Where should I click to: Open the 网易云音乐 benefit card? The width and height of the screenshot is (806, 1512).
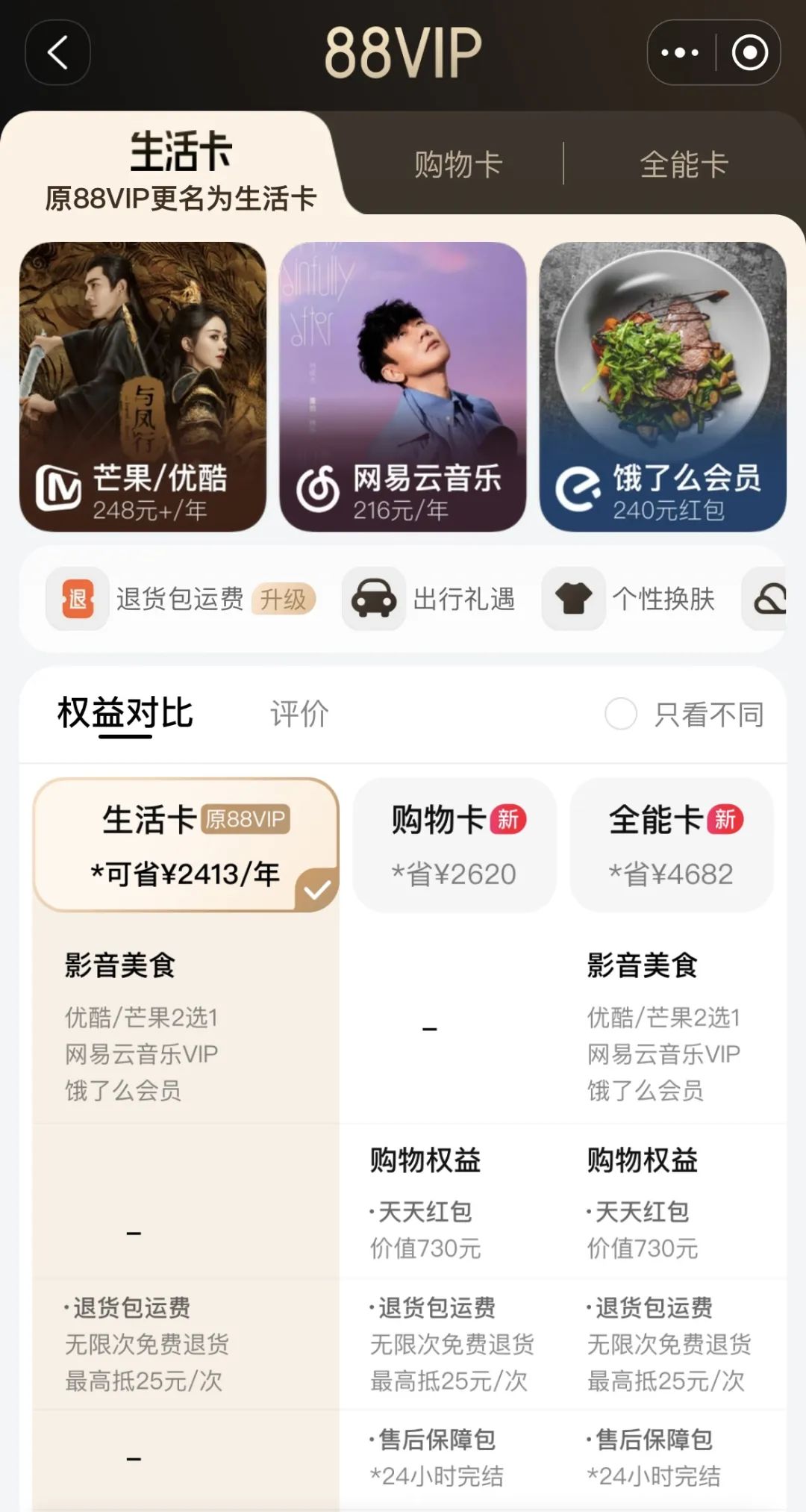[x=402, y=386]
